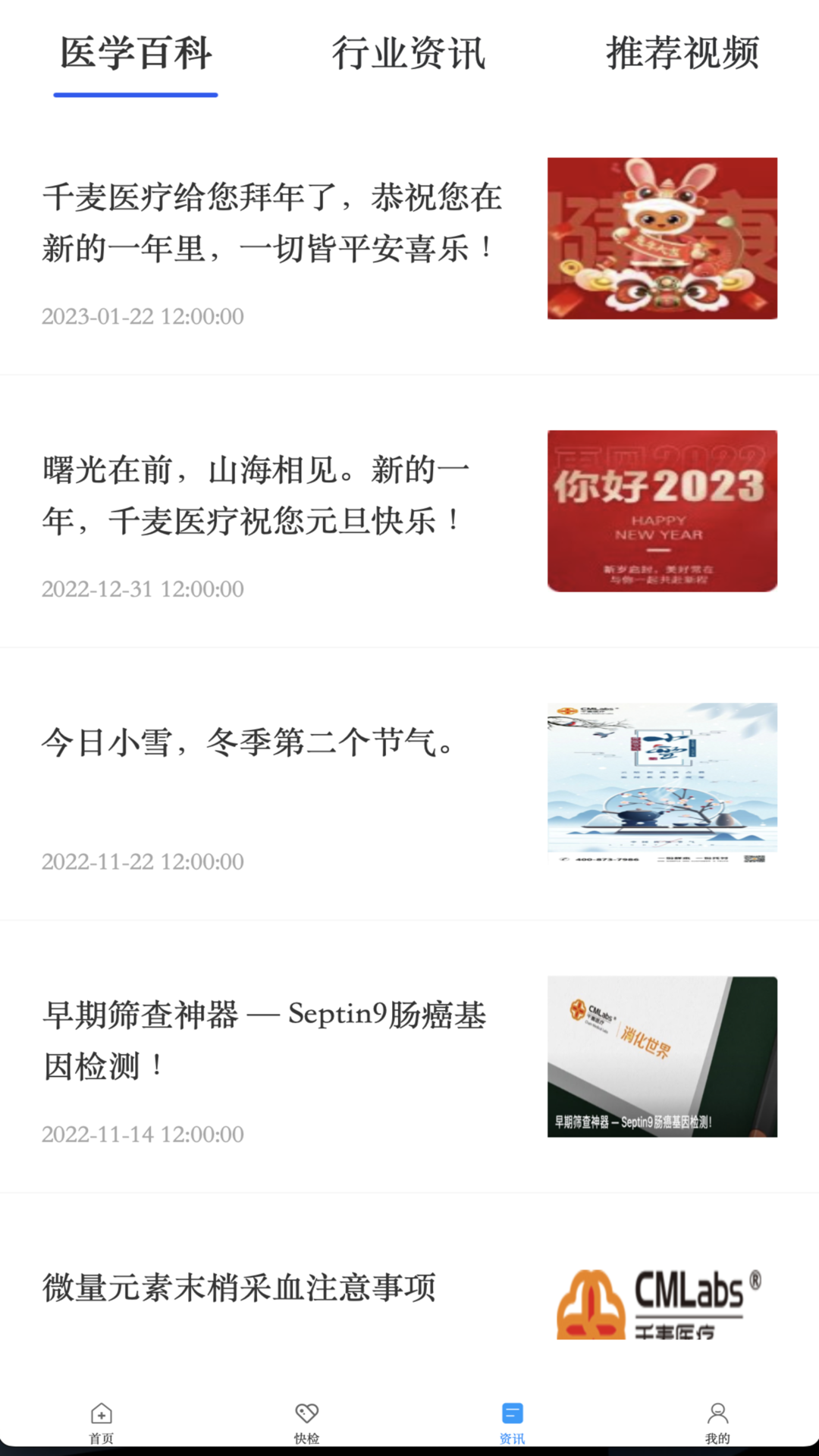819x1456 pixels.
Task: Select the 医学百科 tab
Action: point(136,54)
